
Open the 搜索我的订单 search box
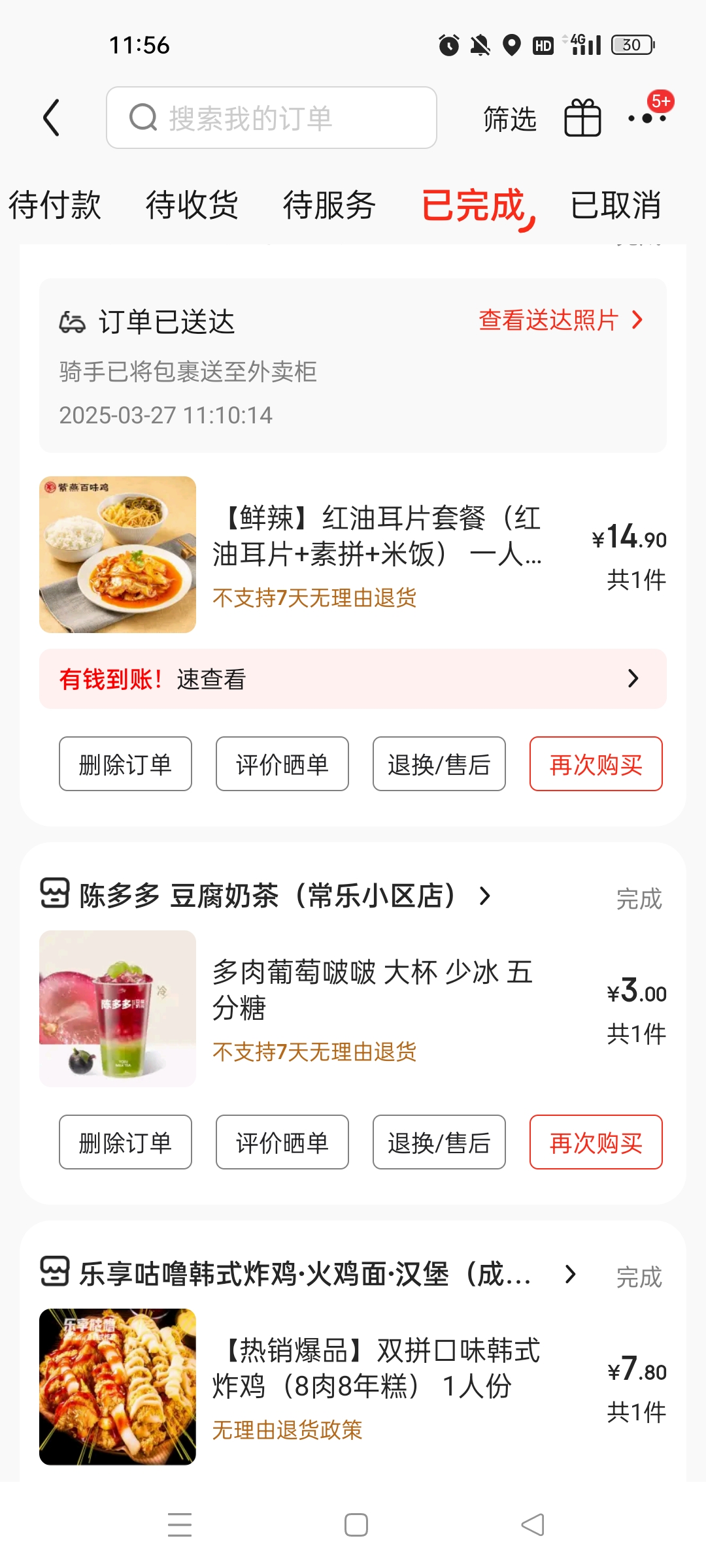(271, 118)
